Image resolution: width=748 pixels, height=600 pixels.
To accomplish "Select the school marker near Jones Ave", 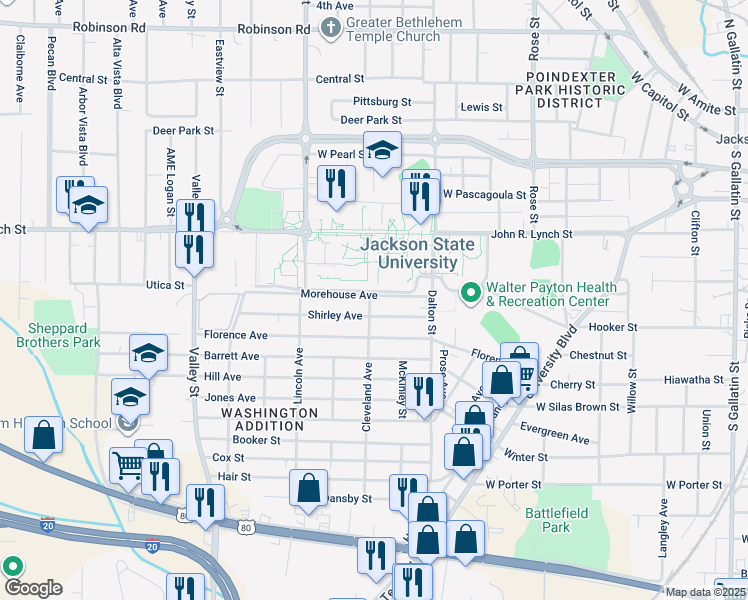I will (x=130, y=397).
